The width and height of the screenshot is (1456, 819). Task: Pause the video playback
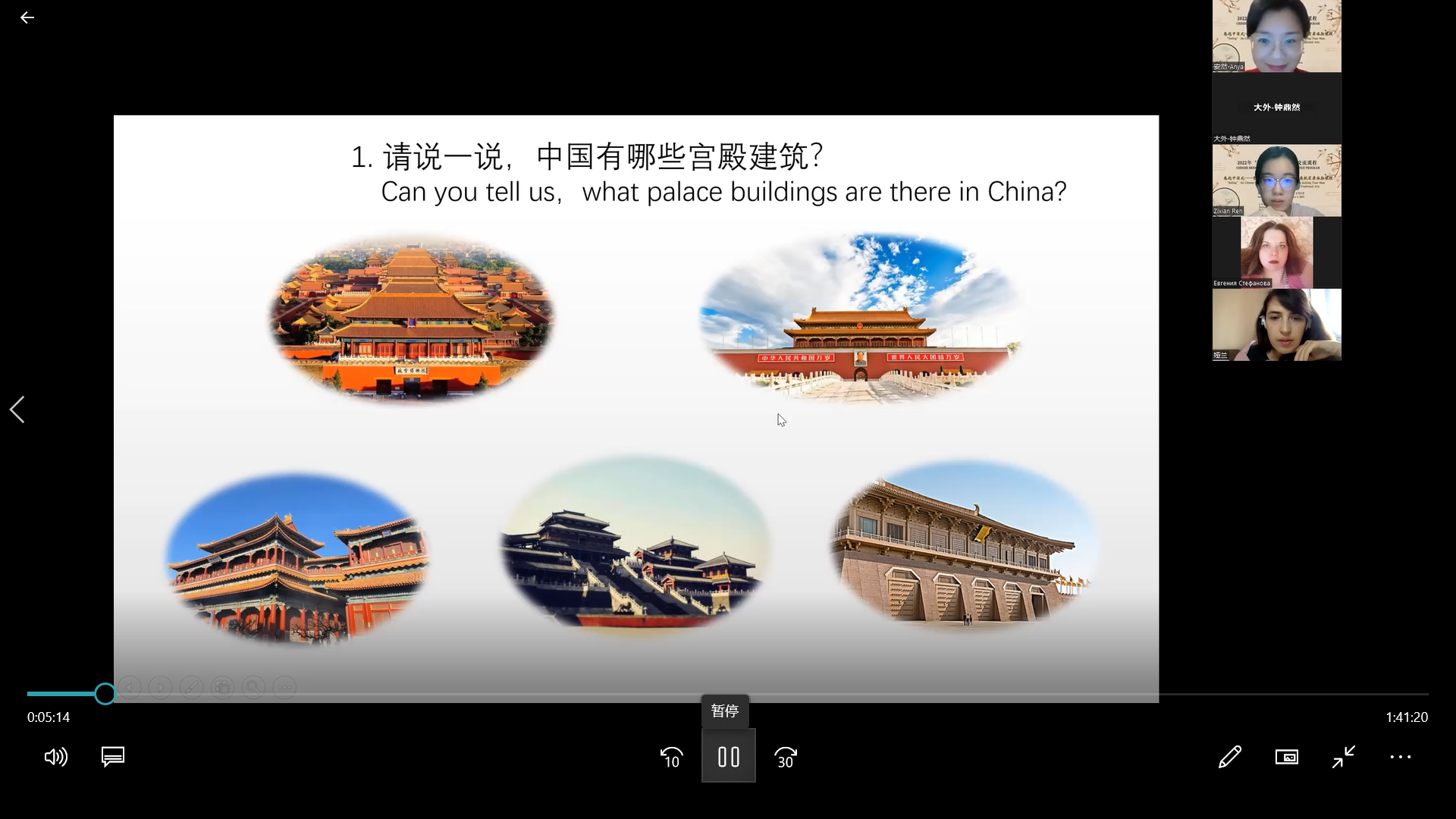coord(728,756)
